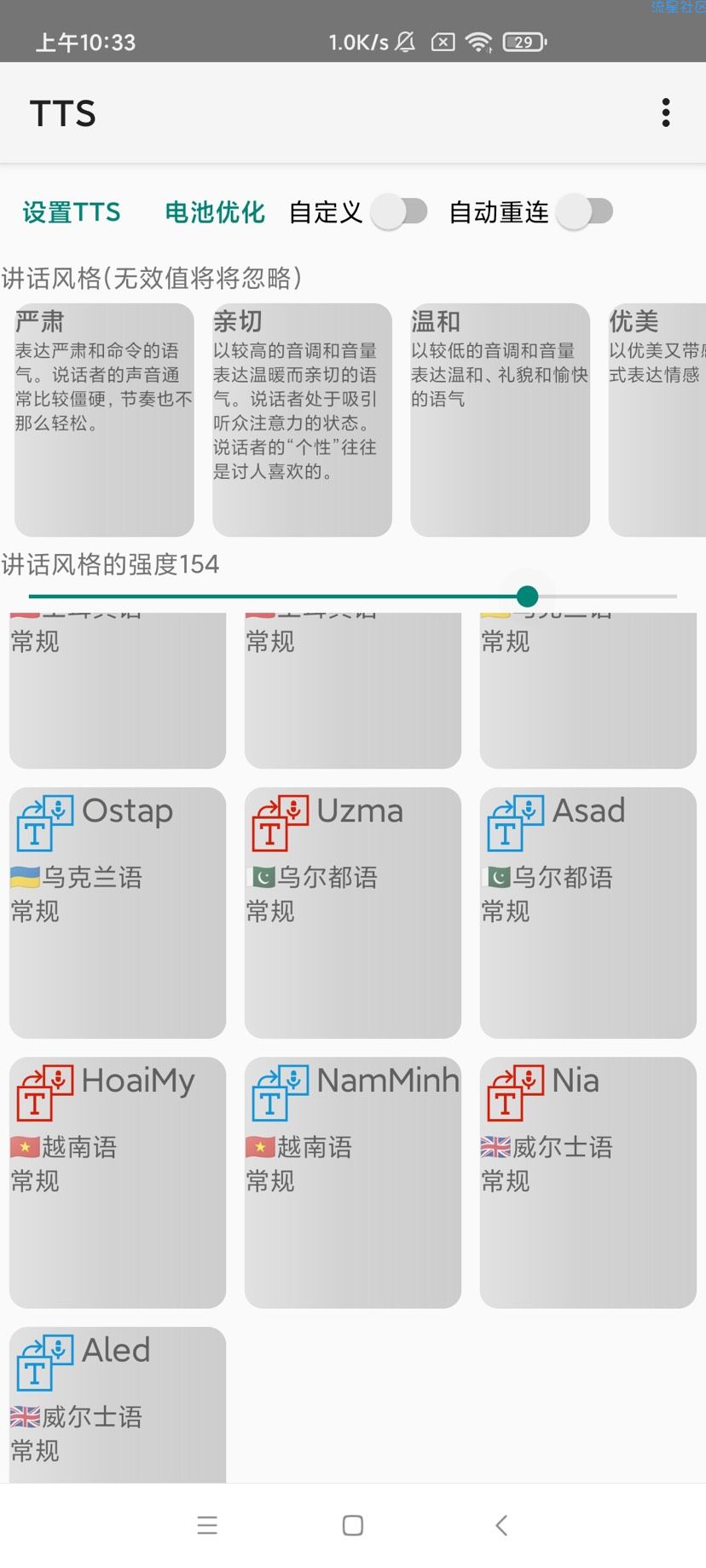Select the Ostap Ukrainian voice
Image resolution: width=706 pixels, height=1568 pixels.
(x=118, y=912)
